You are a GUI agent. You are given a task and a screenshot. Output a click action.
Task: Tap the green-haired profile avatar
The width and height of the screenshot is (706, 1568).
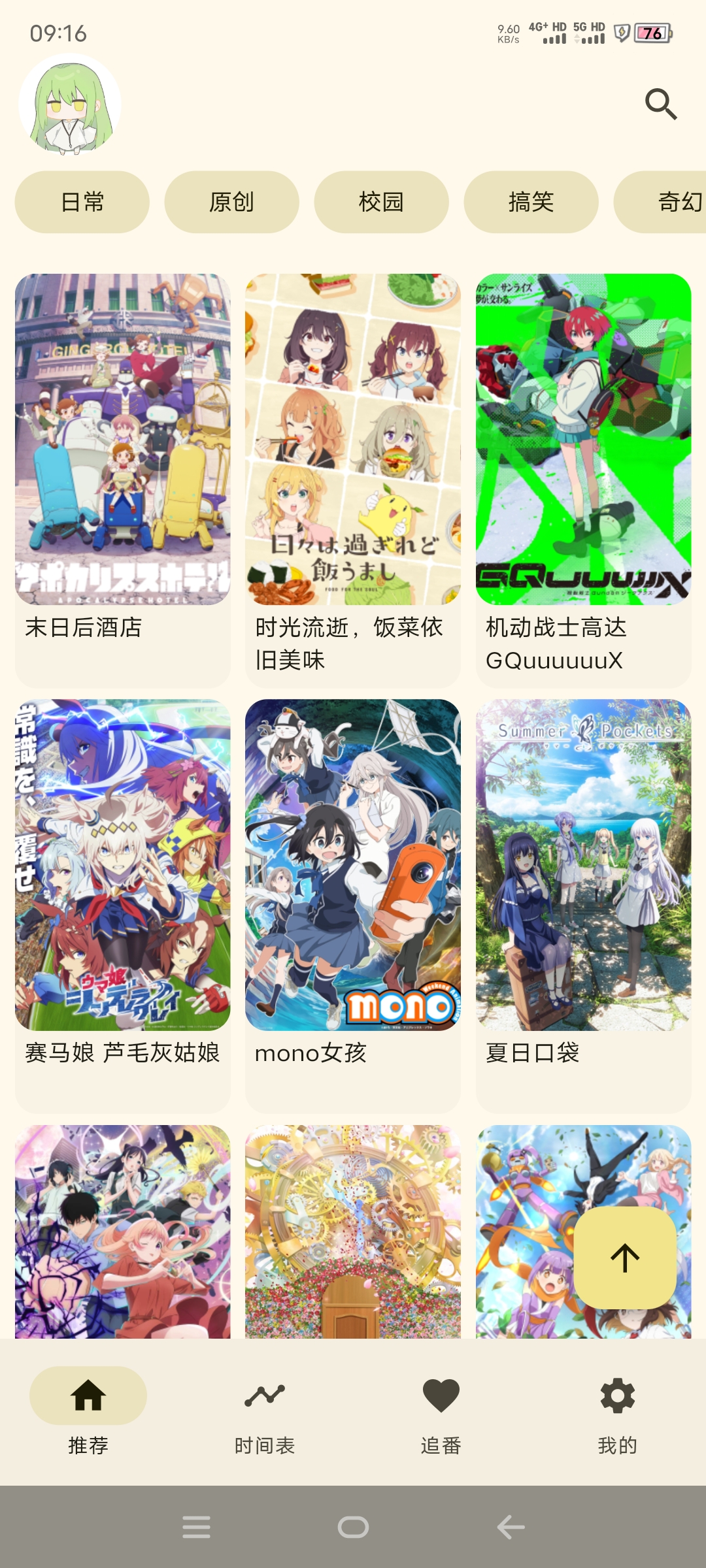[x=70, y=105]
